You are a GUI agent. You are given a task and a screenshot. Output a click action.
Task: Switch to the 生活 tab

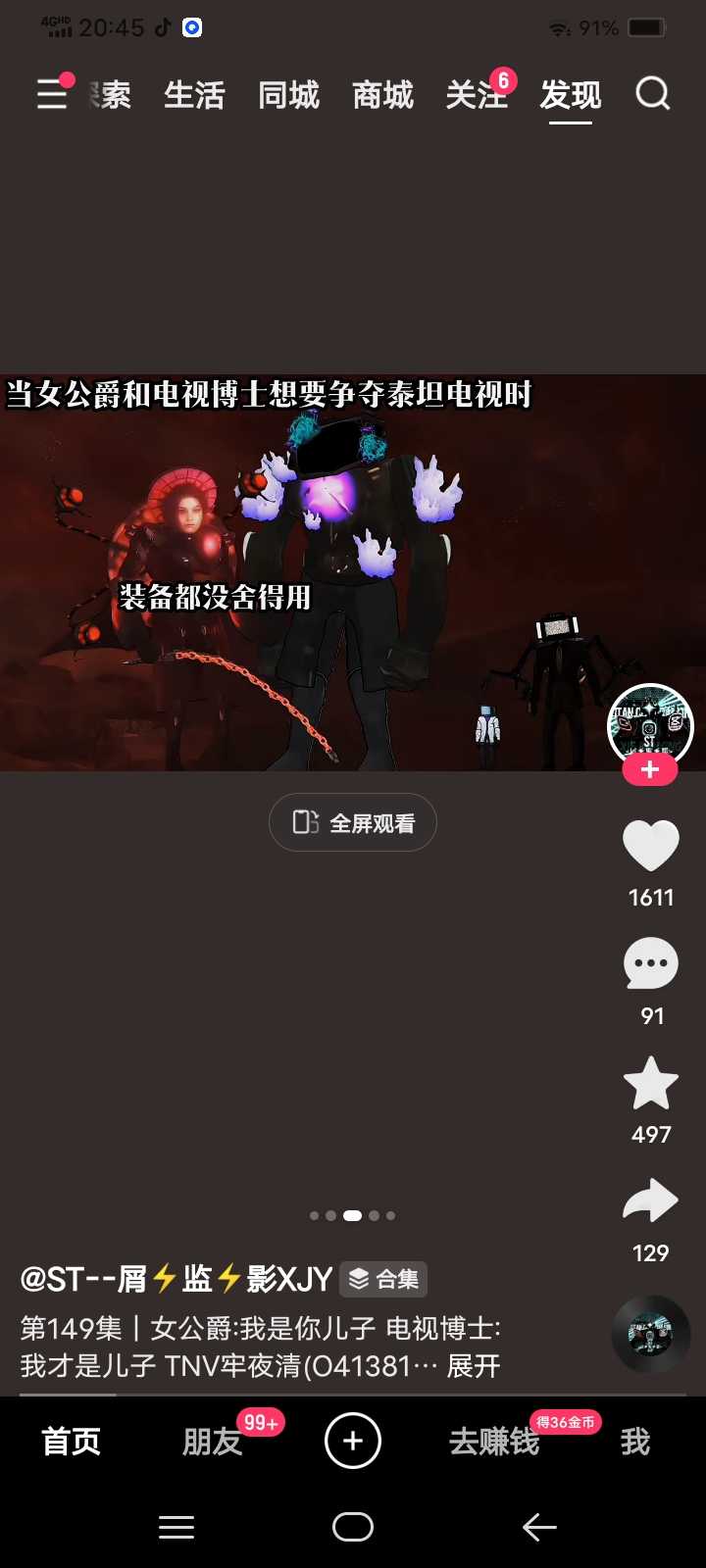click(194, 95)
